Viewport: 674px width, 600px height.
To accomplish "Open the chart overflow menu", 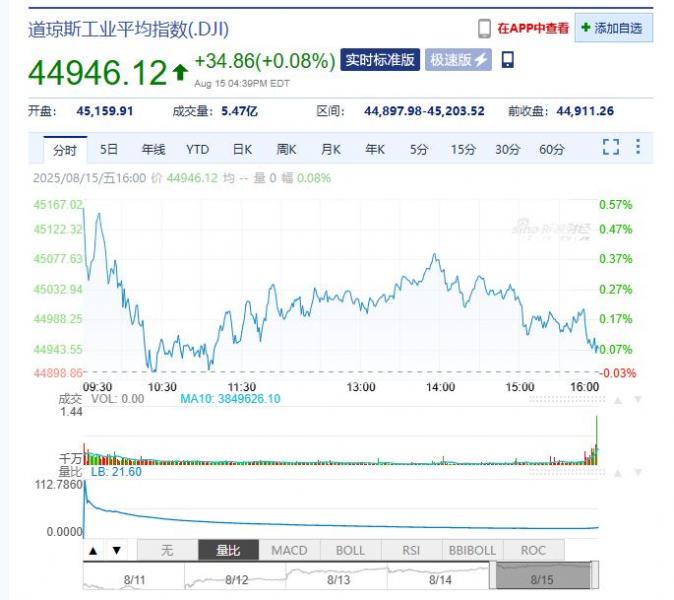I will point(637,148).
